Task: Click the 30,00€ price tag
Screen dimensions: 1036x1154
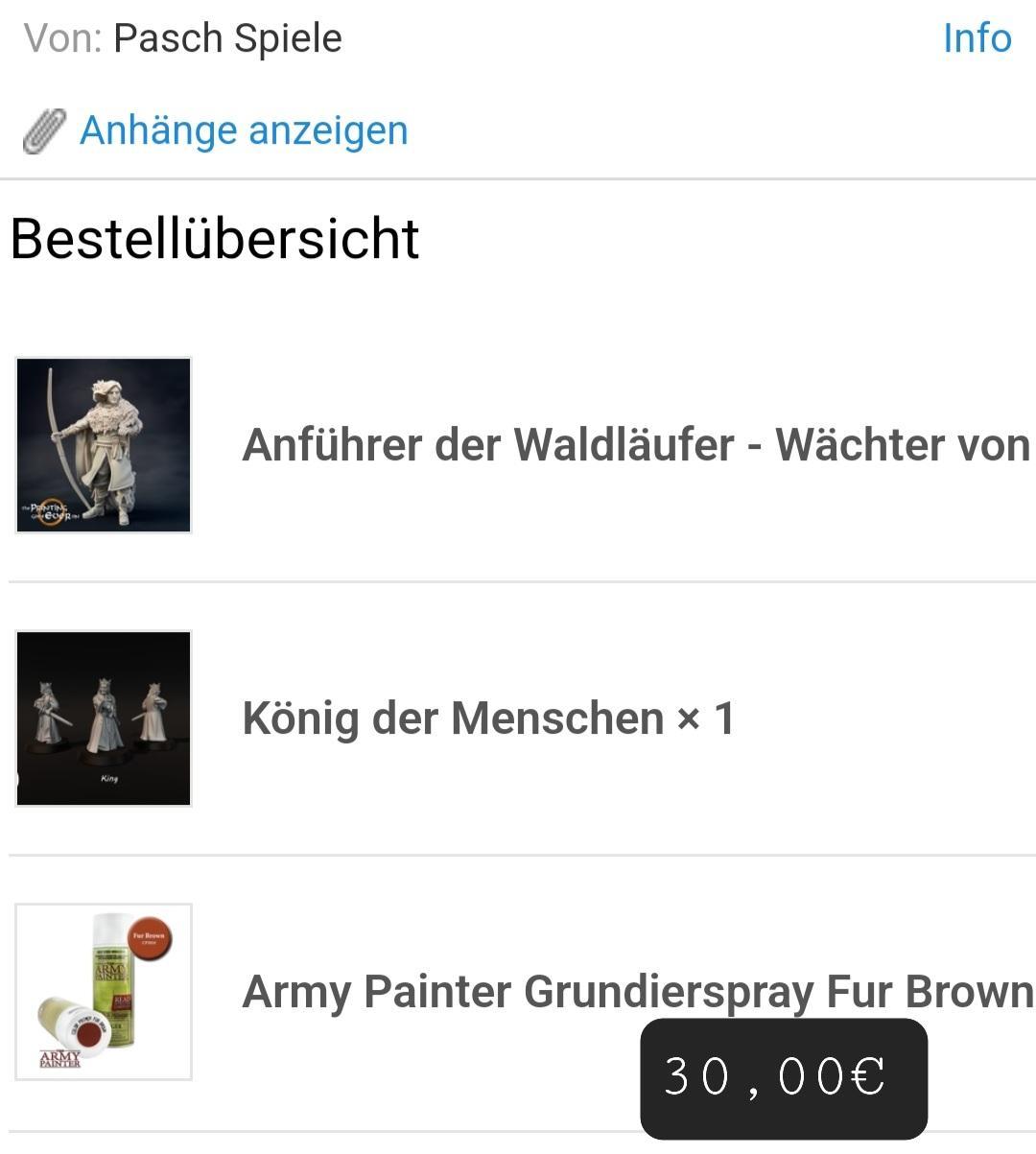Action: pyautogui.click(x=784, y=1079)
